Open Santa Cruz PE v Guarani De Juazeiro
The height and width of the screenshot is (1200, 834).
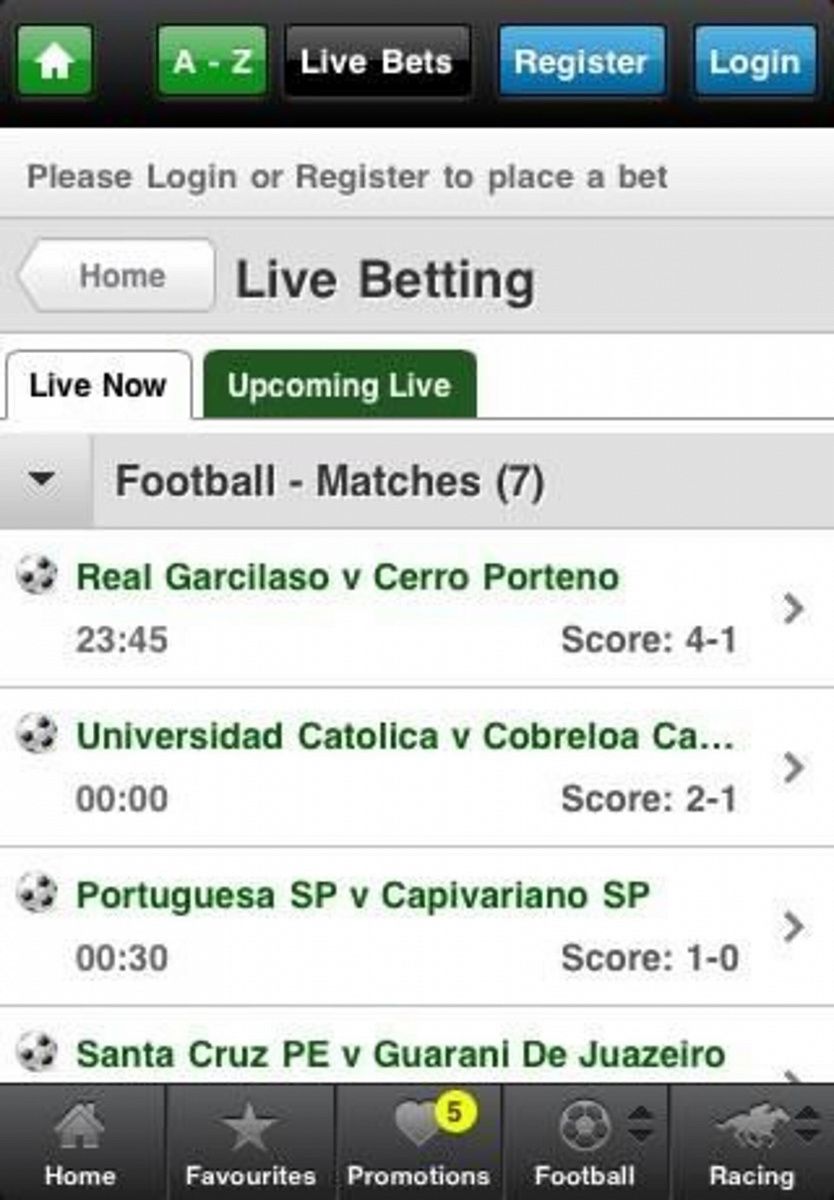(x=400, y=1054)
